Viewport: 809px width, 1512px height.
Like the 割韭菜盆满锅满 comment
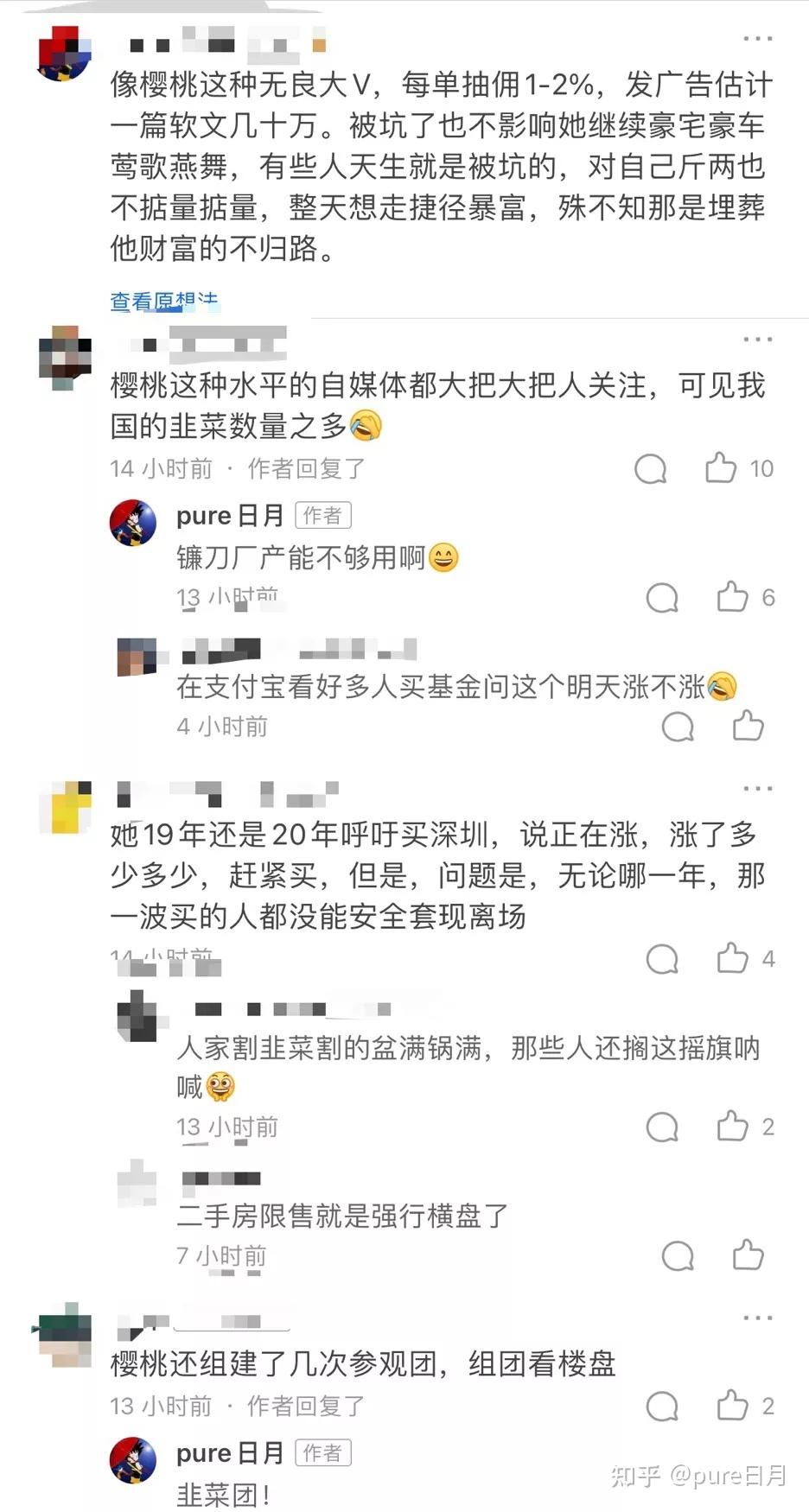(x=733, y=1126)
